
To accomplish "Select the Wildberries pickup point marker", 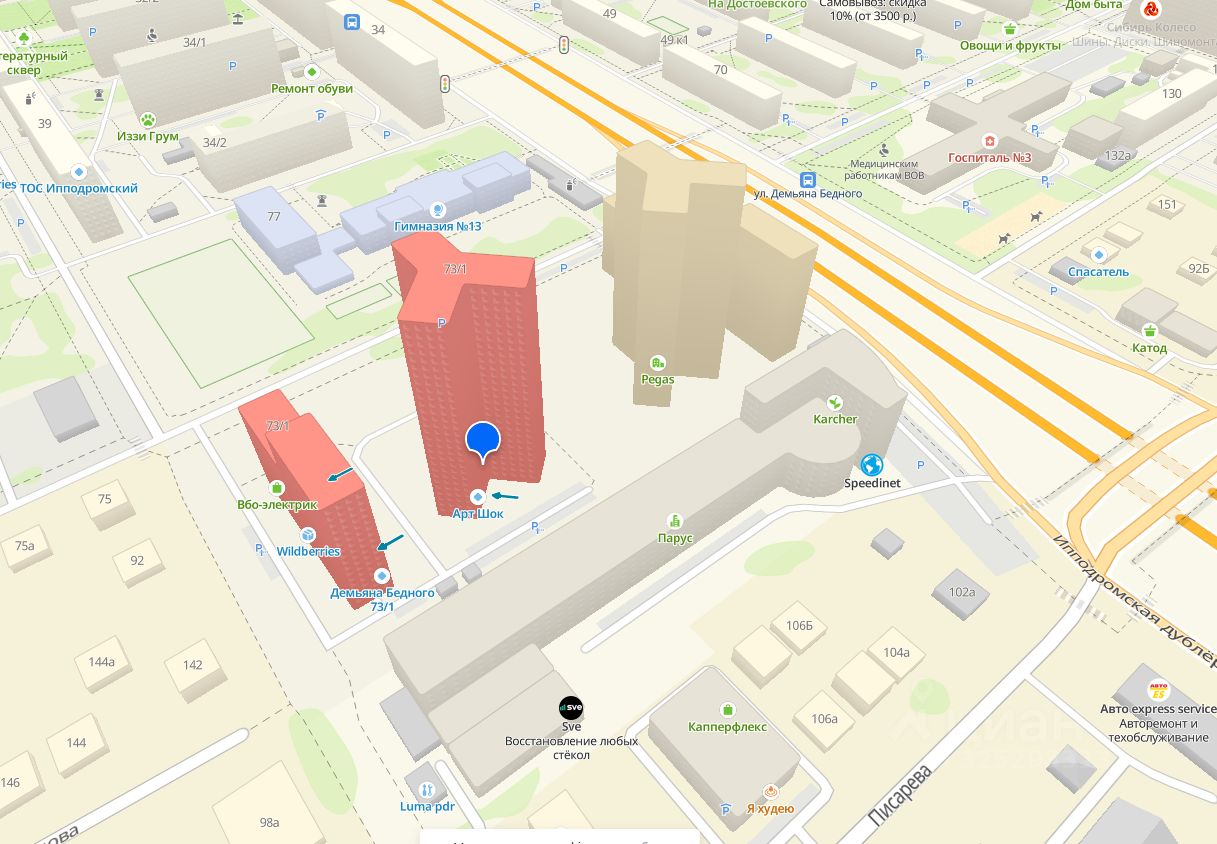I will 308,535.
